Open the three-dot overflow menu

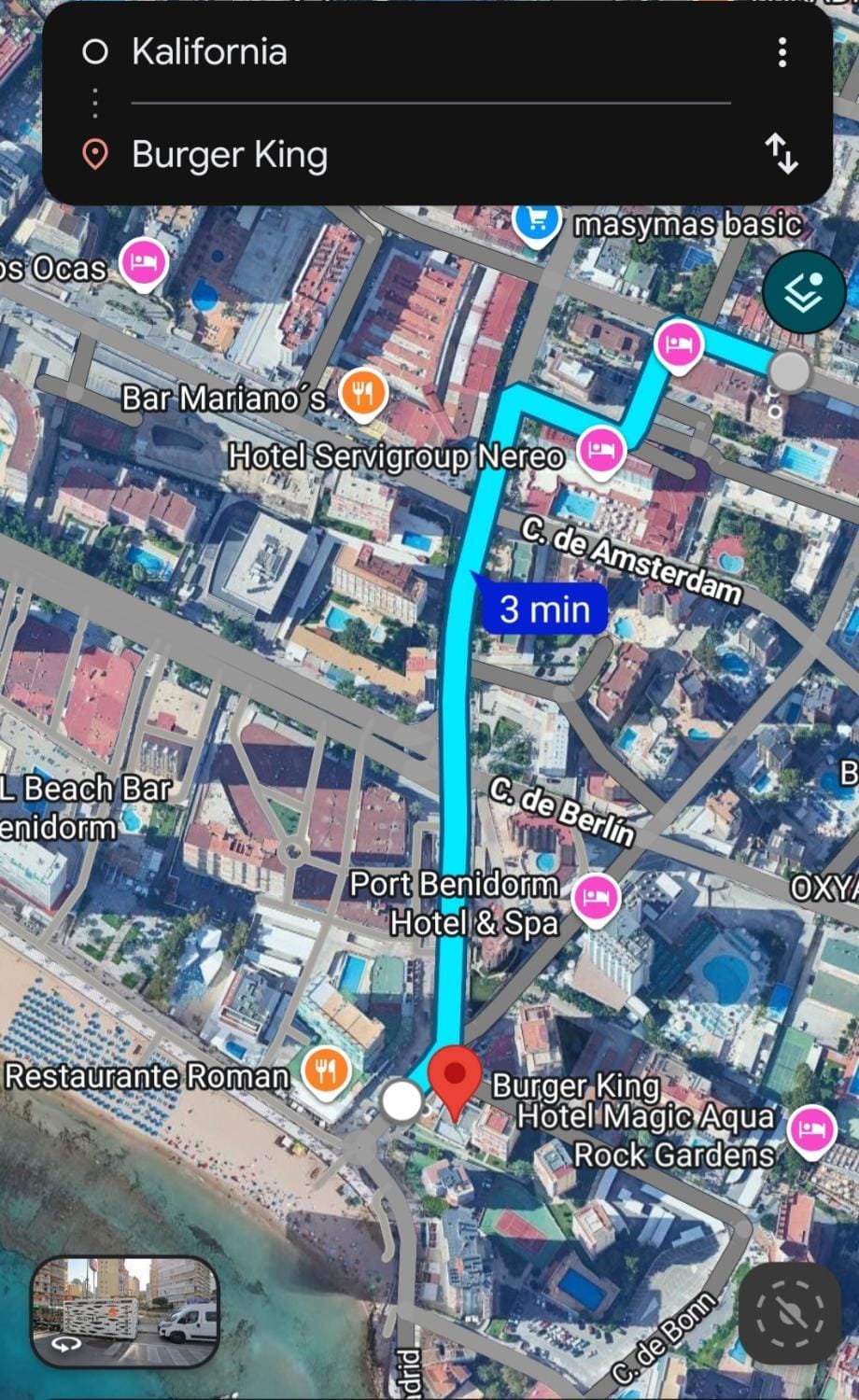[x=782, y=52]
